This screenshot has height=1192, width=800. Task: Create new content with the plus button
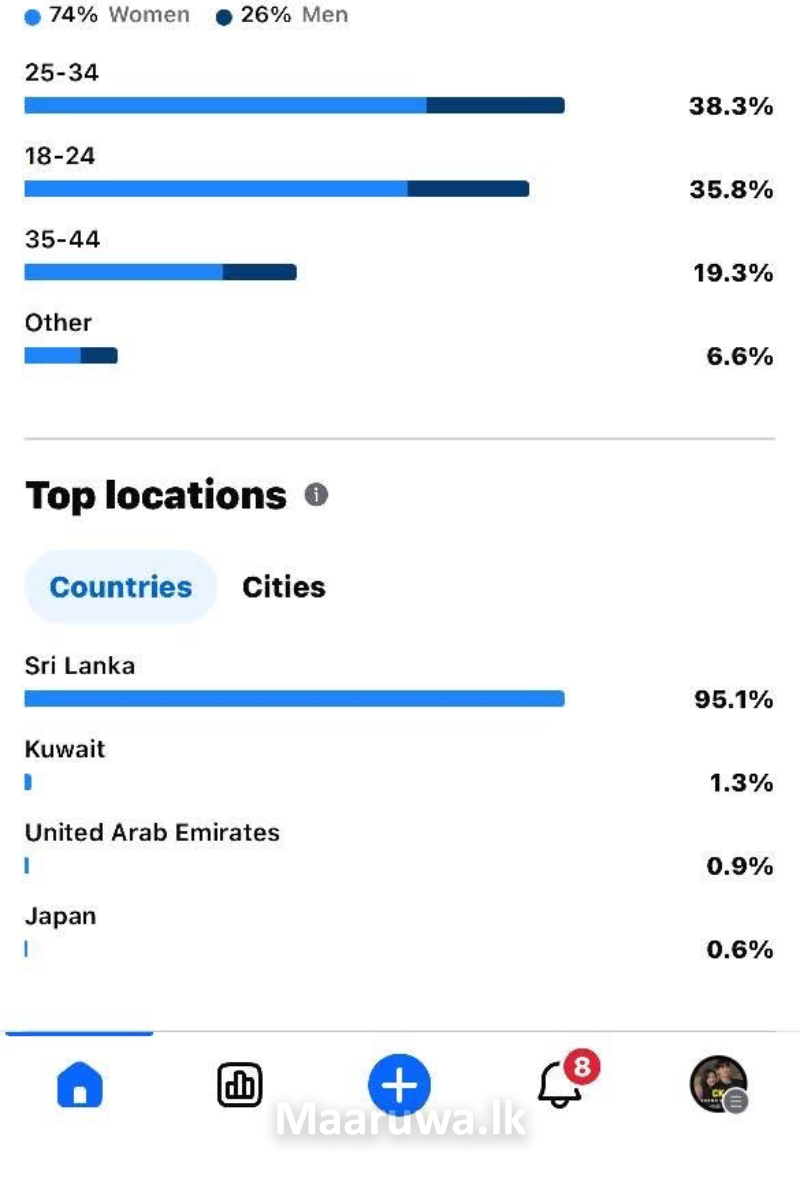(399, 1085)
